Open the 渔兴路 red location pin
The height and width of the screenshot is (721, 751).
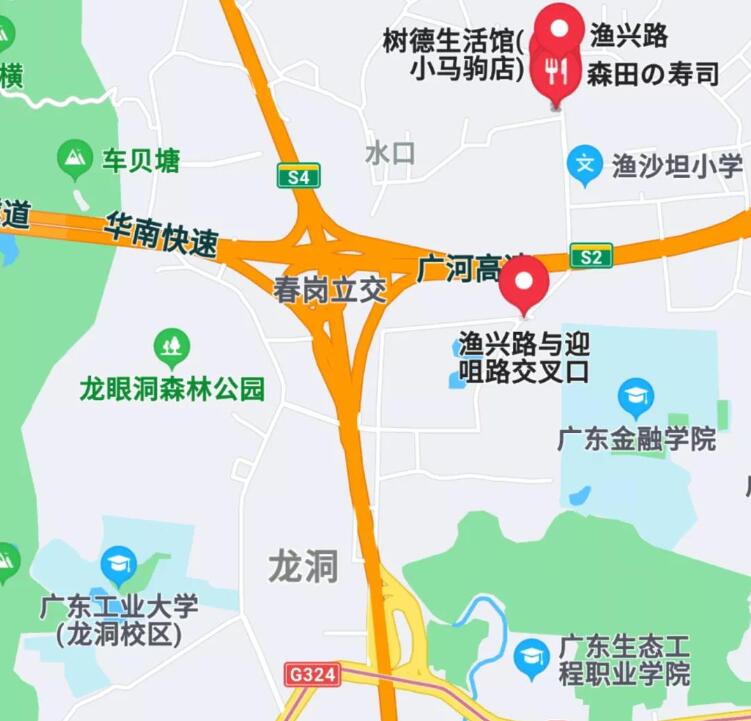559,27
